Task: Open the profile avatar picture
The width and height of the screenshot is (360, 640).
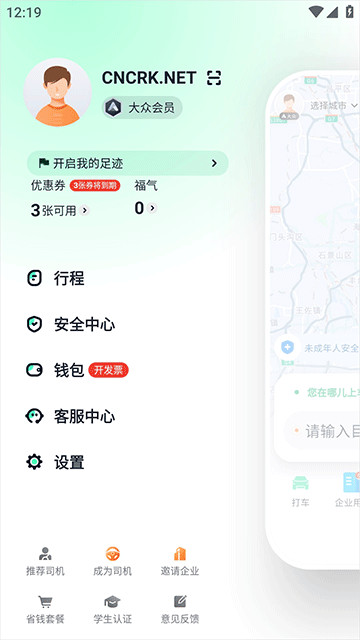Action: (x=58, y=92)
